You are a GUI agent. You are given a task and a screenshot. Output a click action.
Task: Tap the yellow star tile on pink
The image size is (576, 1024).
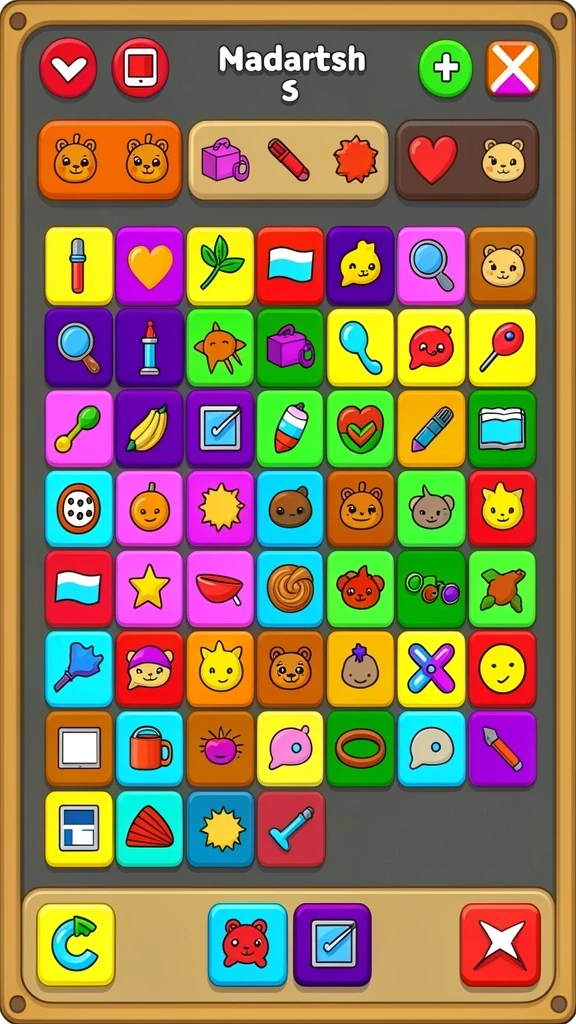click(x=150, y=588)
